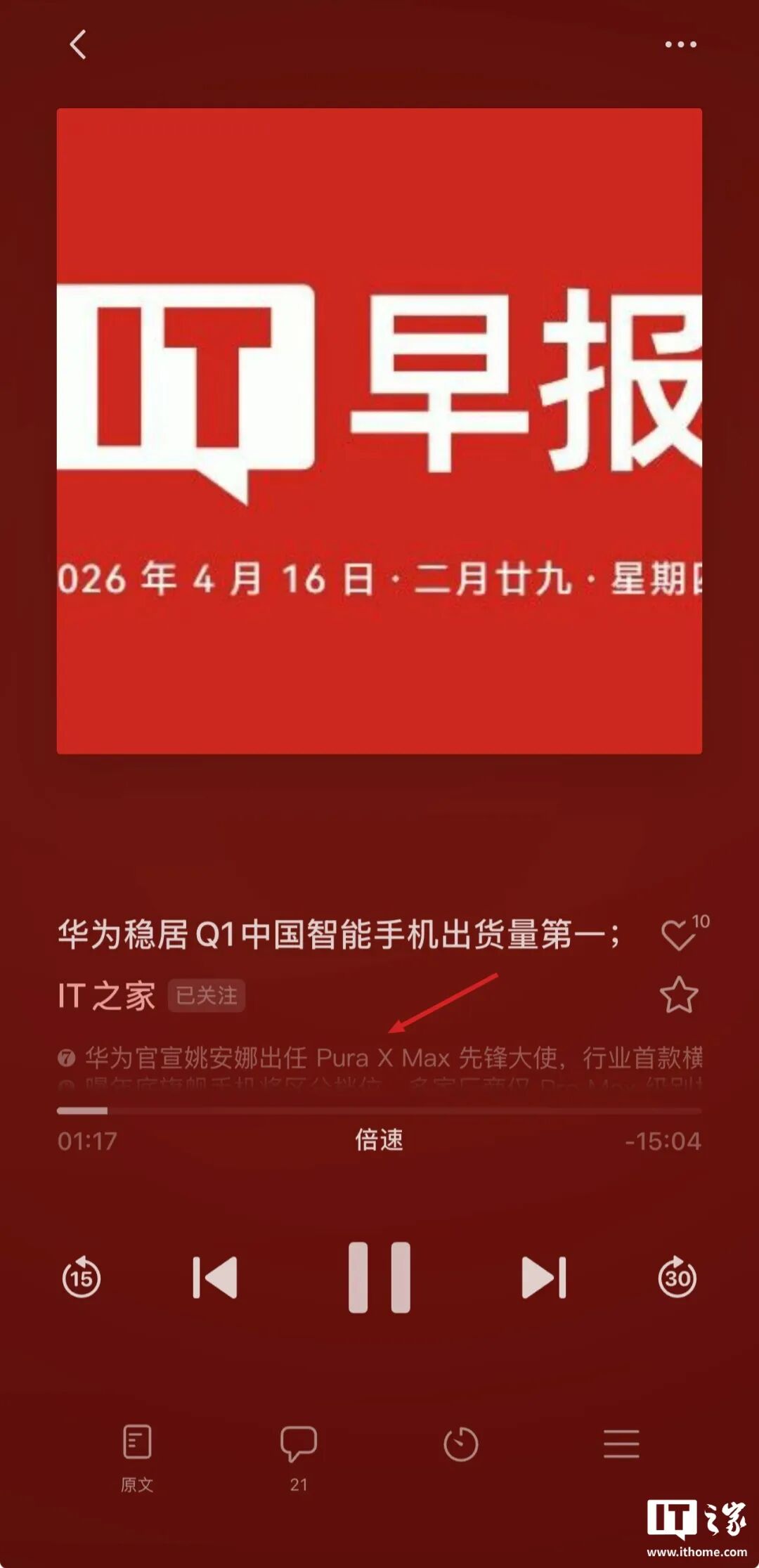This screenshot has width=759, height=1568.
Task: Jump forward 30 seconds
Action: click(677, 1277)
